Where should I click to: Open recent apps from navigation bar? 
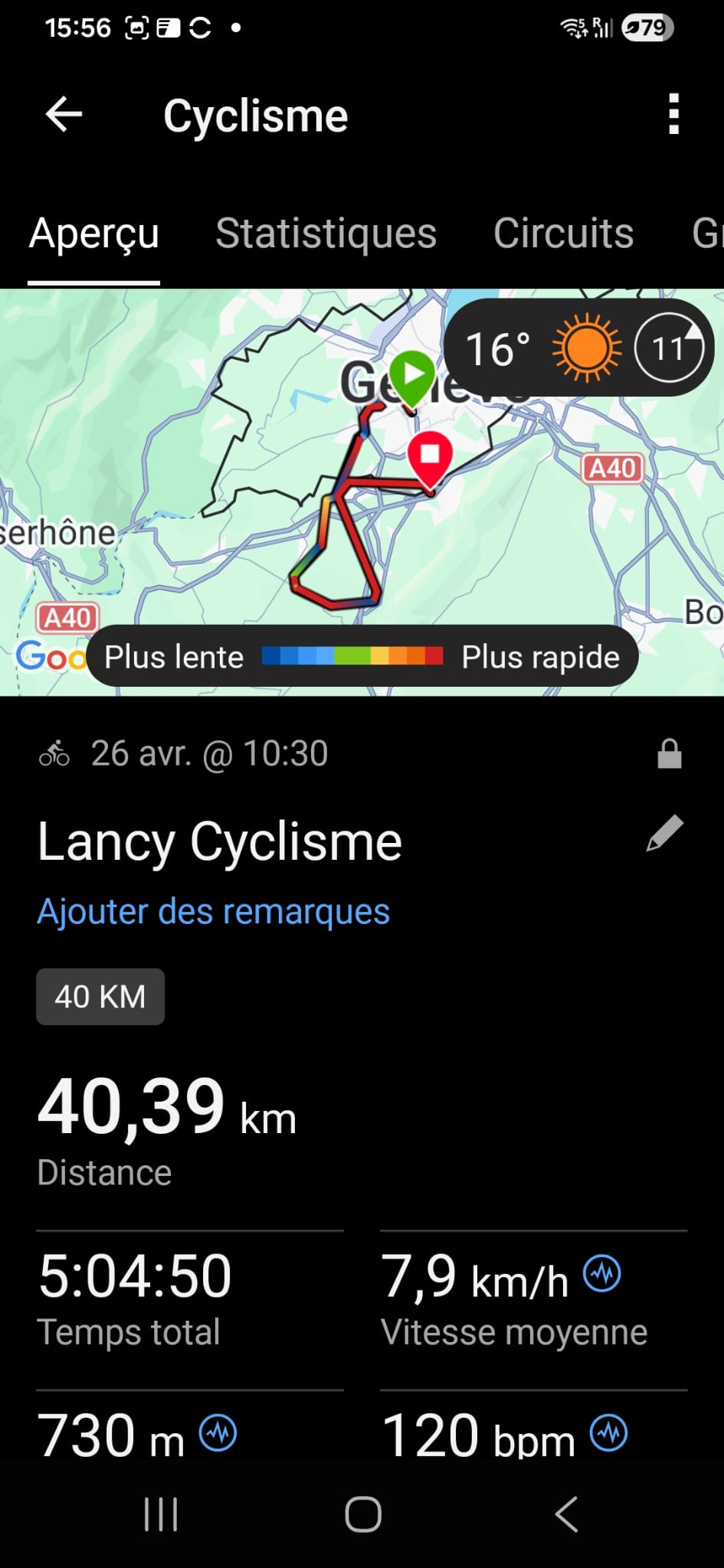[x=161, y=1514]
